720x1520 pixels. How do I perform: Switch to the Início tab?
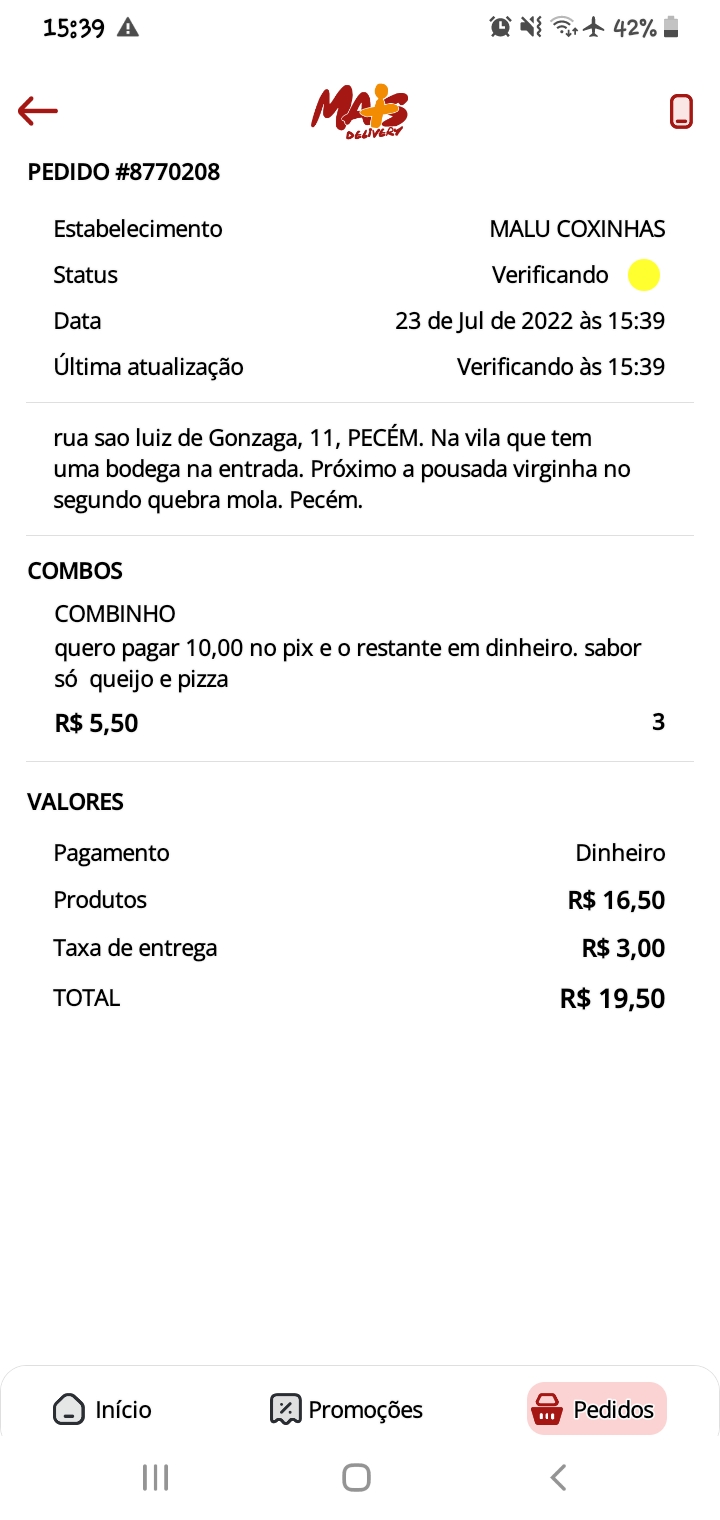(102, 1409)
